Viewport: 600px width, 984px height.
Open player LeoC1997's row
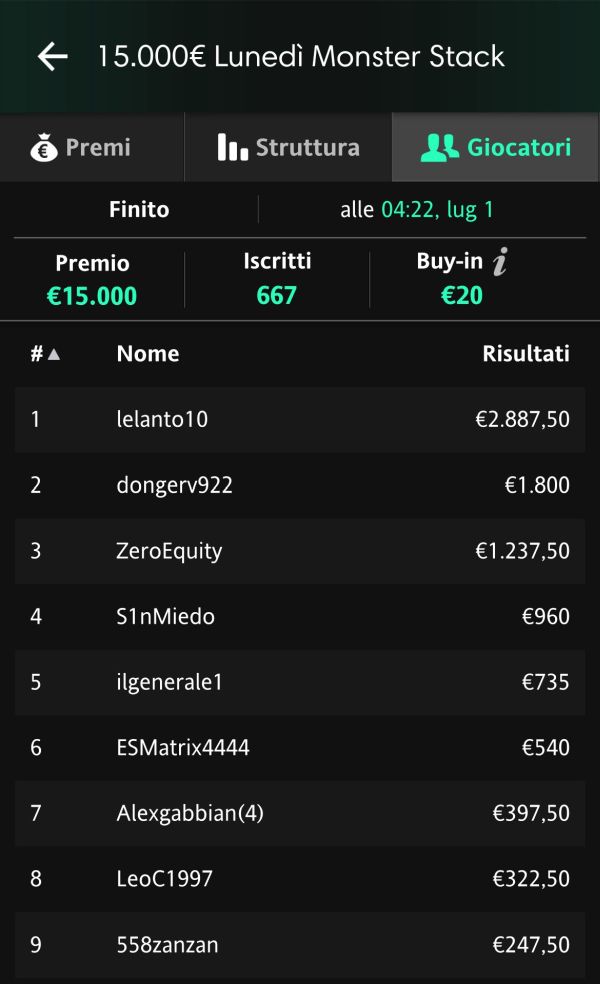(x=300, y=879)
